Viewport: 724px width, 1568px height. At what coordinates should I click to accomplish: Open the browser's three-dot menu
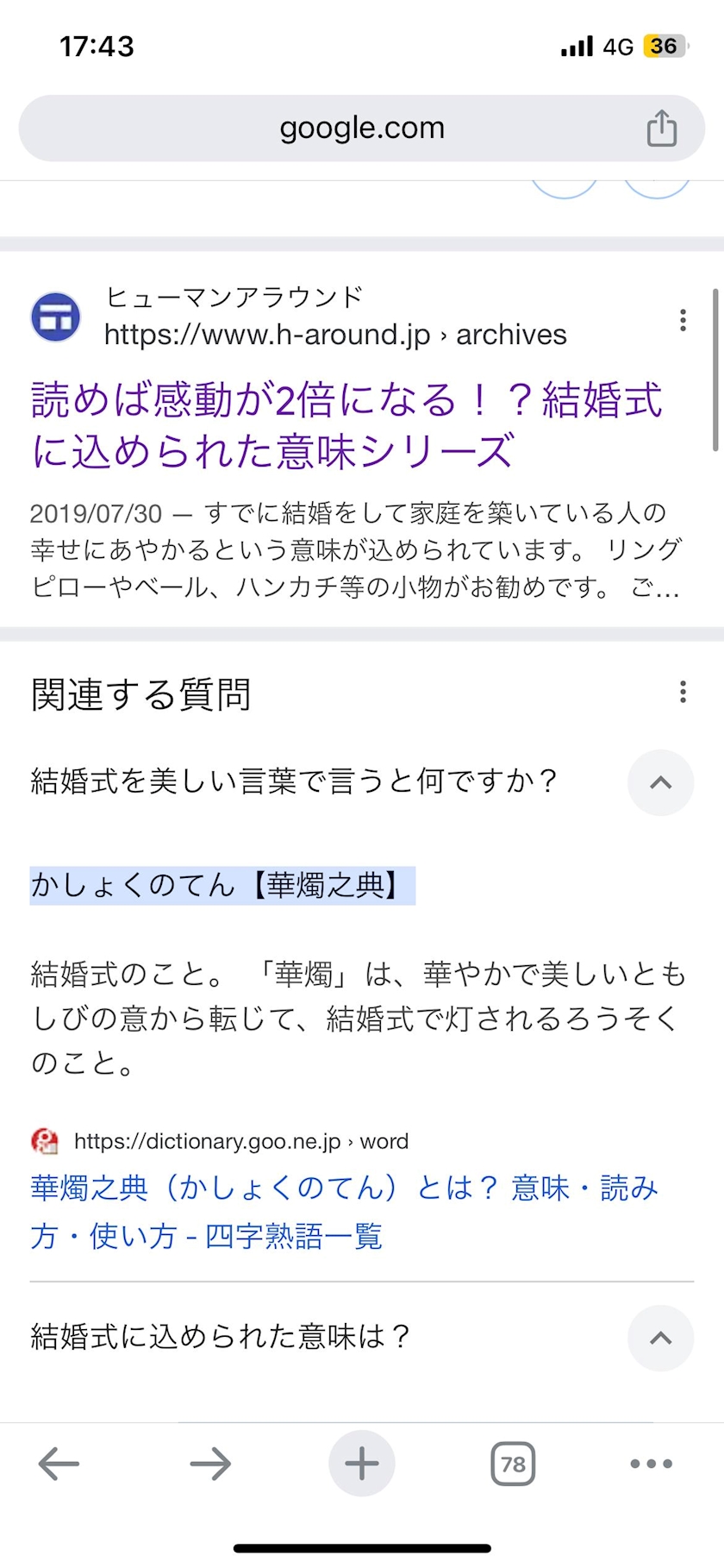click(652, 1464)
